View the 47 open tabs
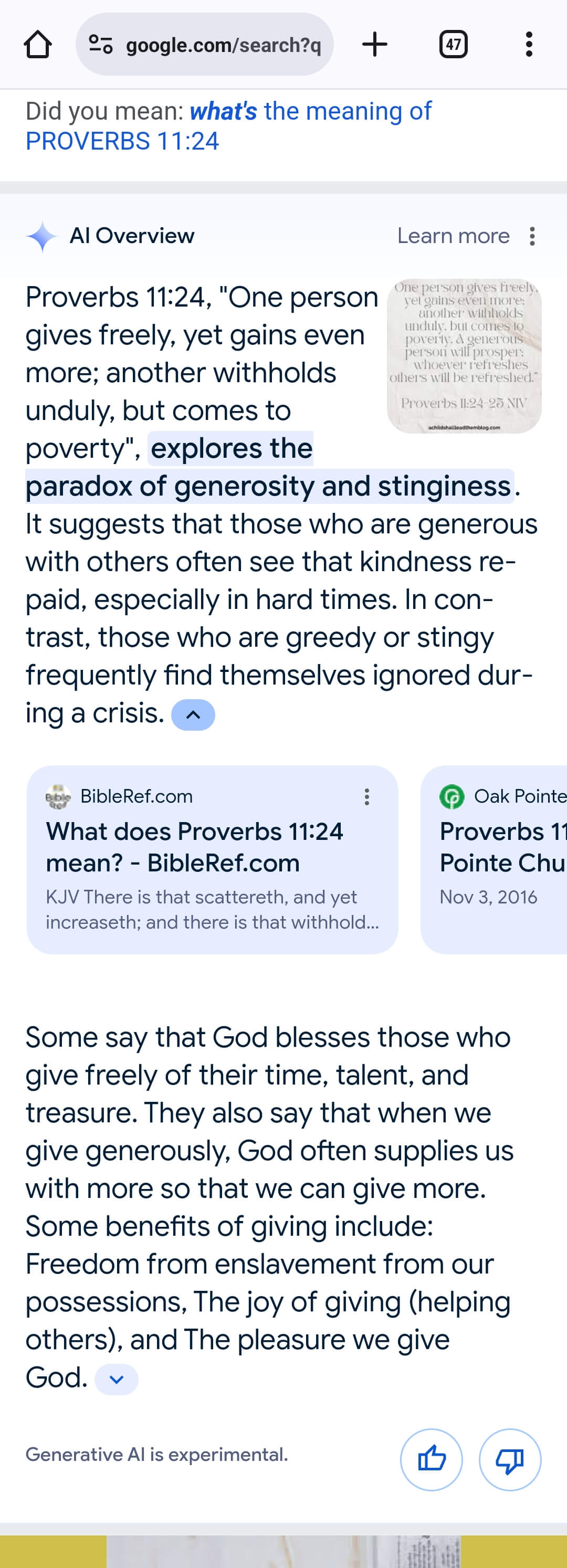This screenshot has width=567, height=1568. tap(453, 45)
